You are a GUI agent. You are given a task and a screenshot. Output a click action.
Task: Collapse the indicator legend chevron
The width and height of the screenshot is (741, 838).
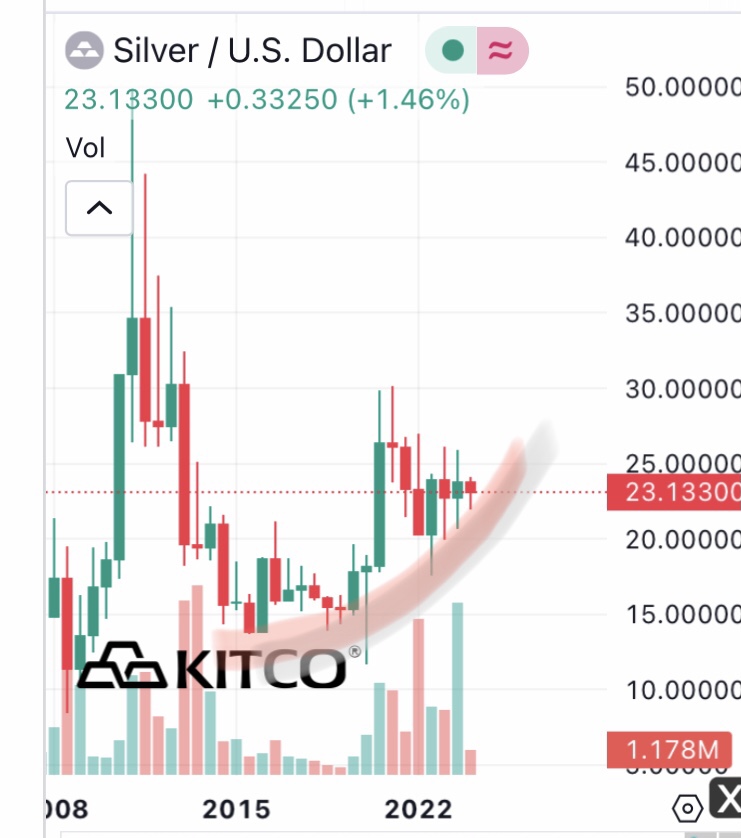tap(99, 208)
